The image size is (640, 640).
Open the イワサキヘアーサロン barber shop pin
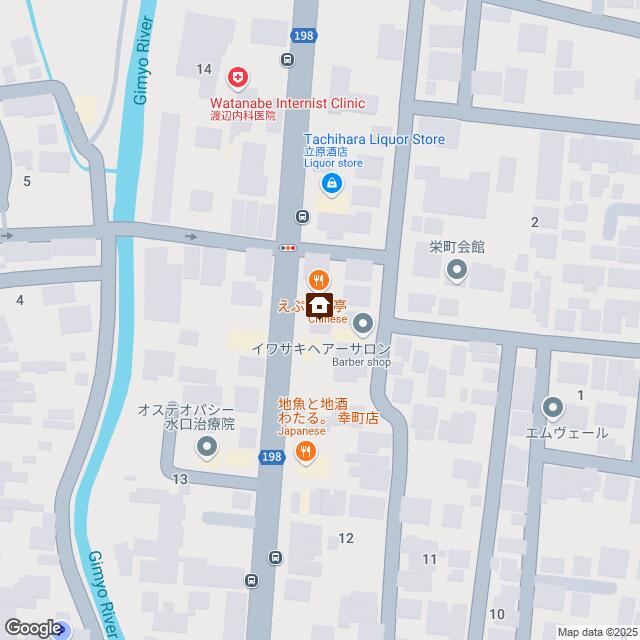click(x=363, y=323)
